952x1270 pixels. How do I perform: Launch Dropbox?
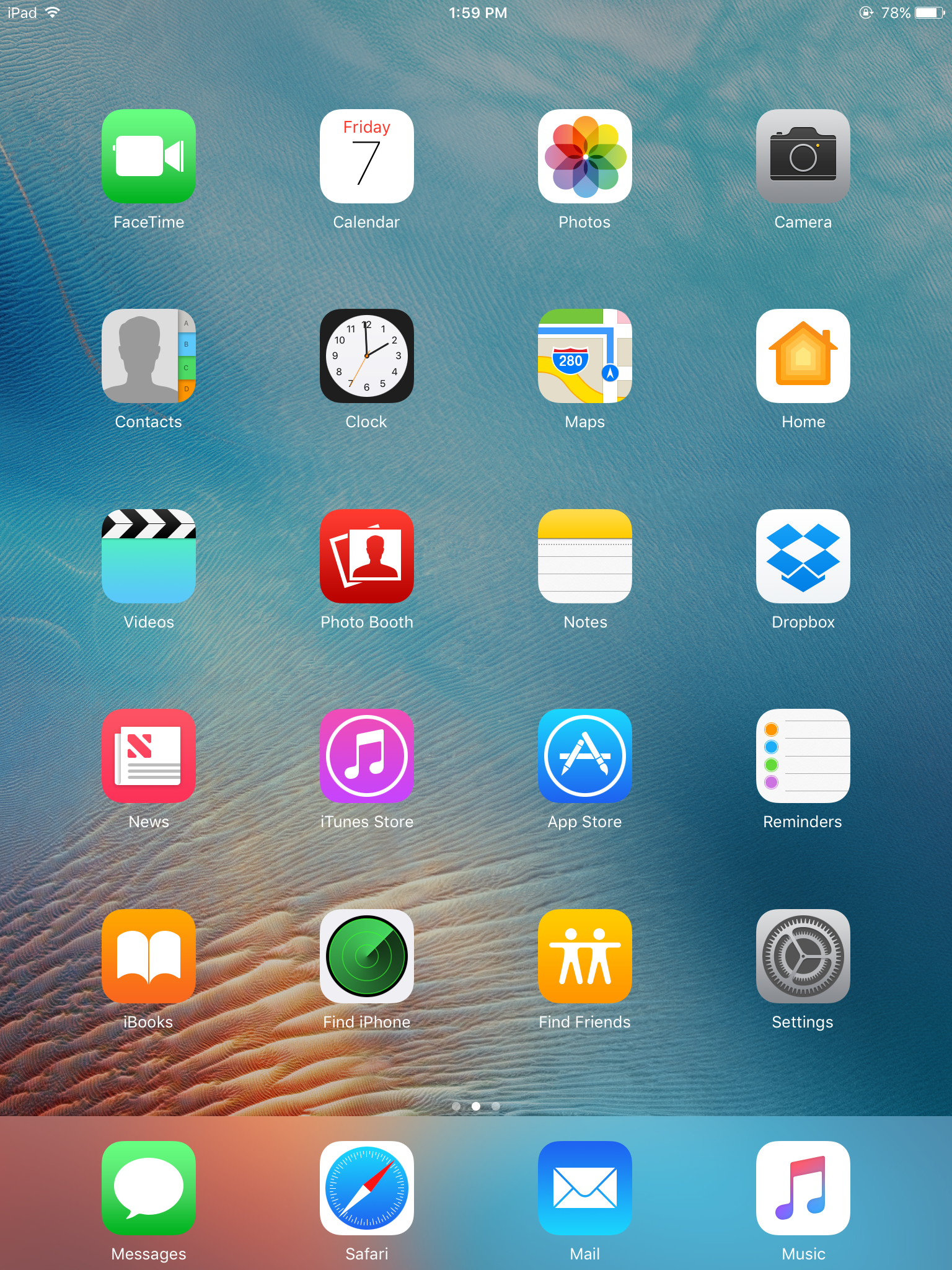click(803, 556)
